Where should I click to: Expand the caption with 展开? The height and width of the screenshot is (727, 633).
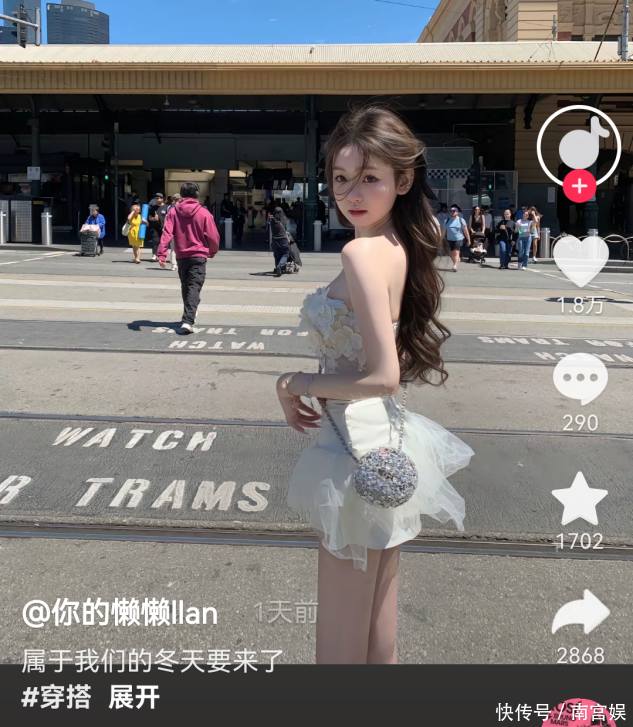(x=134, y=697)
